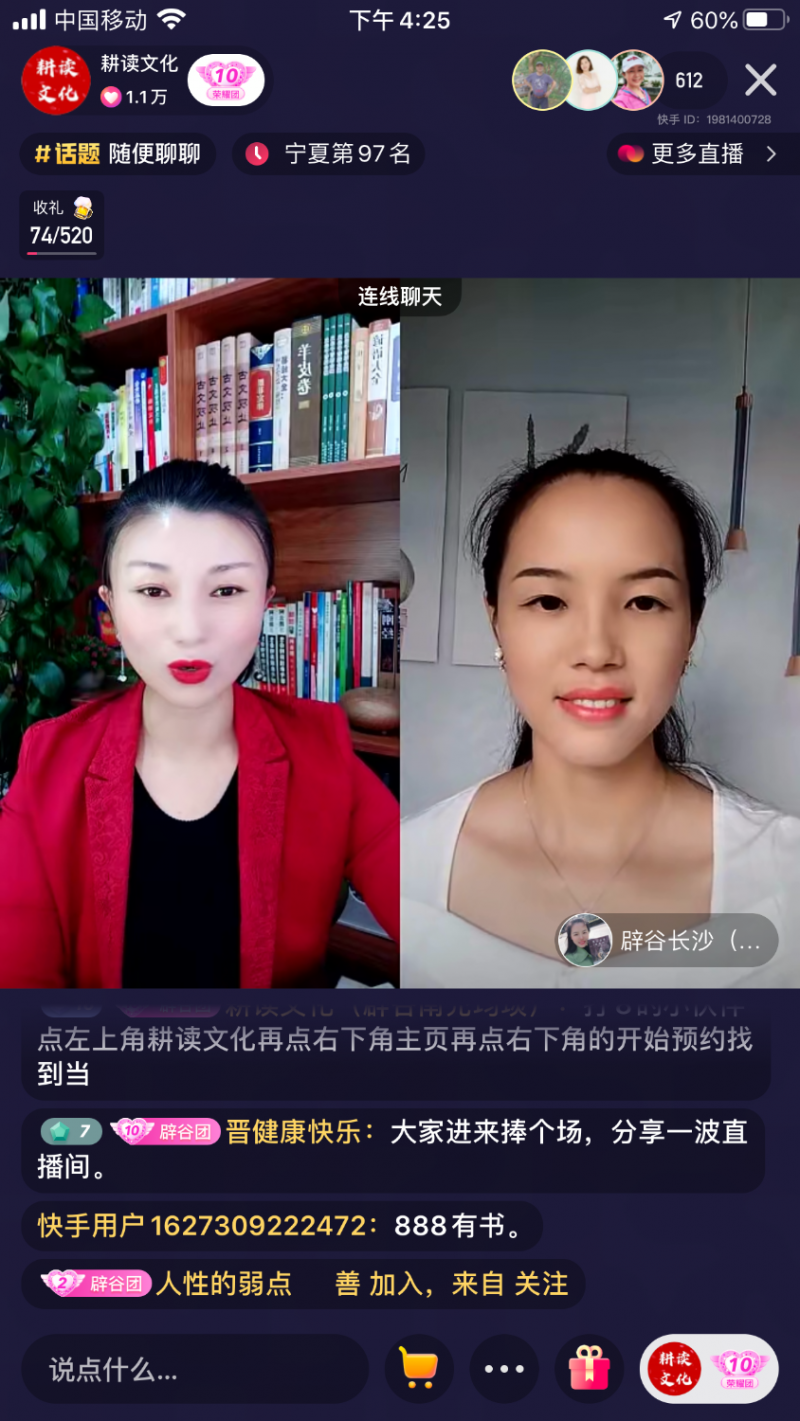Open the 随便聊聊 topic chip
The width and height of the screenshot is (800, 1421).
(x=118, y=154)
